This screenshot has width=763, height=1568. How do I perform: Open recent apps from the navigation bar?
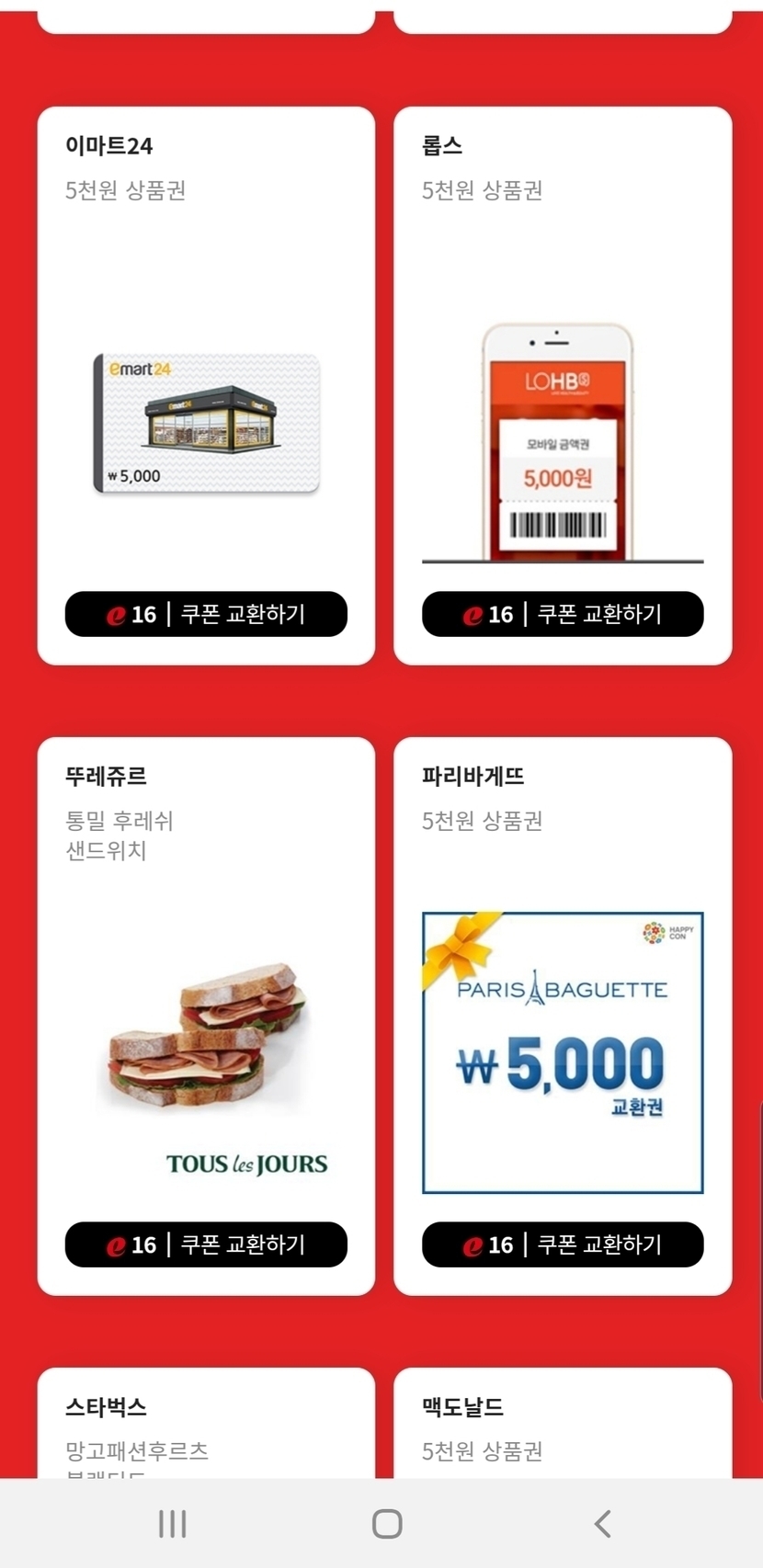172,1523
